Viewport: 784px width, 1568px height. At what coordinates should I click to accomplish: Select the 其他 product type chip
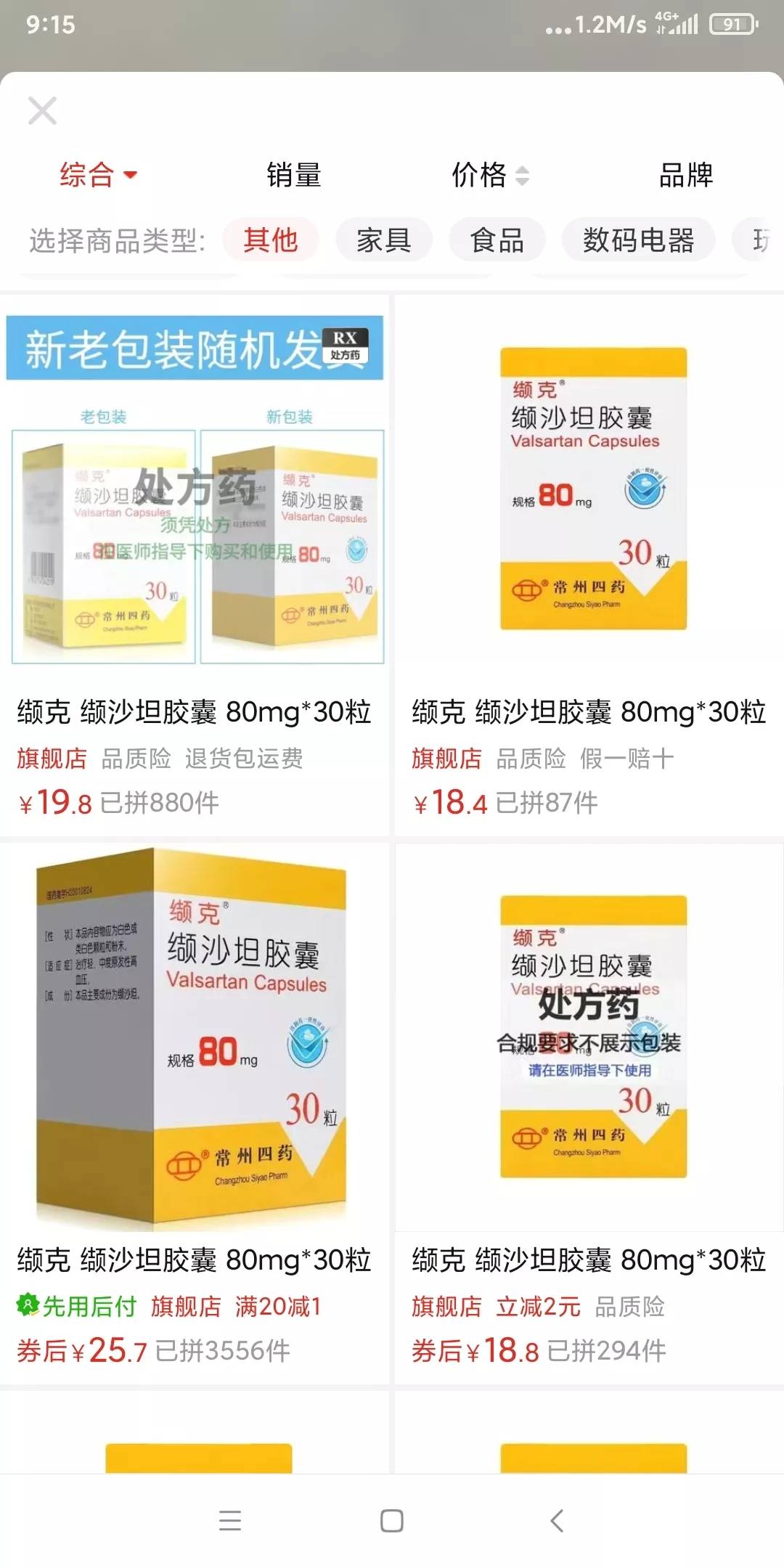(270, 240)
